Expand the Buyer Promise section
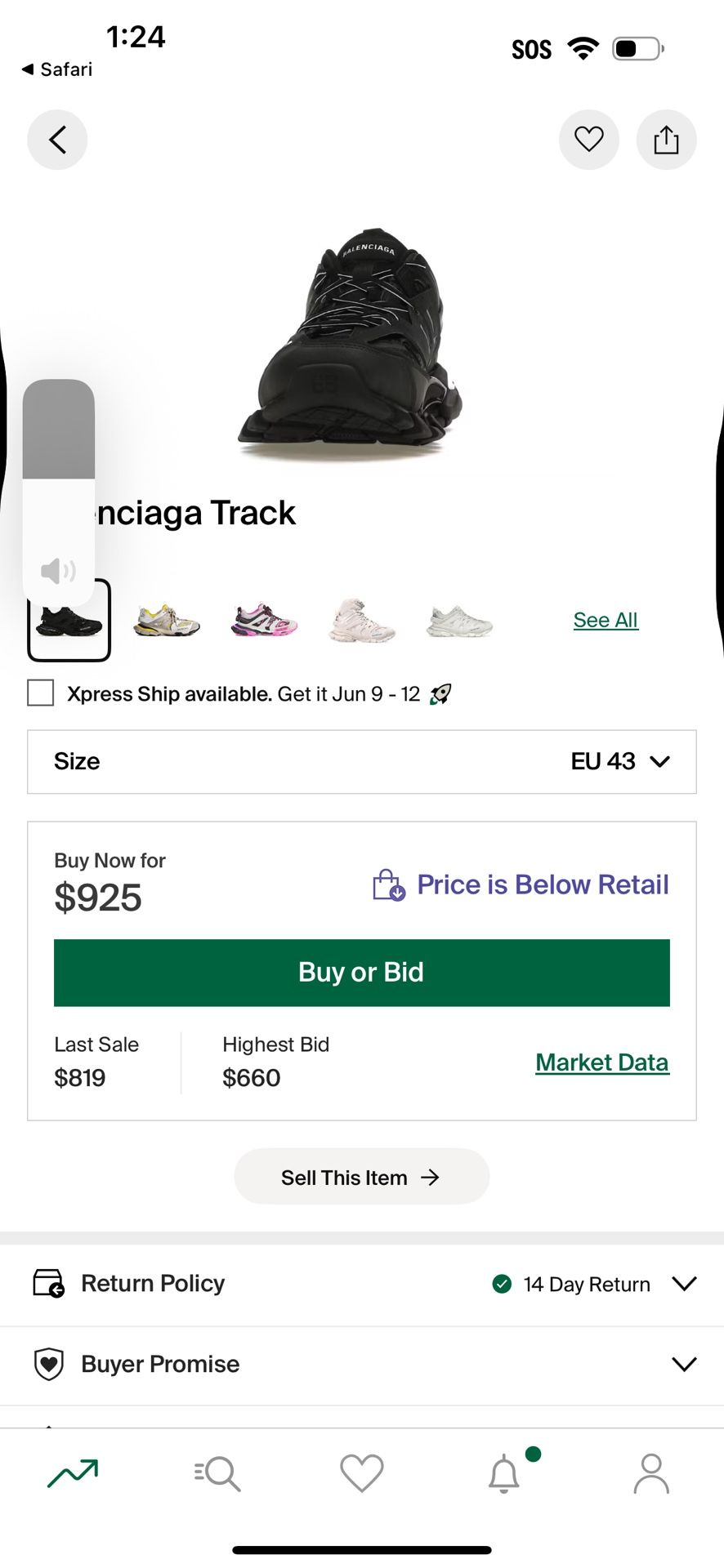Screen dimensions: 724x1568 pyautogui.click(x=683, y=1364)
